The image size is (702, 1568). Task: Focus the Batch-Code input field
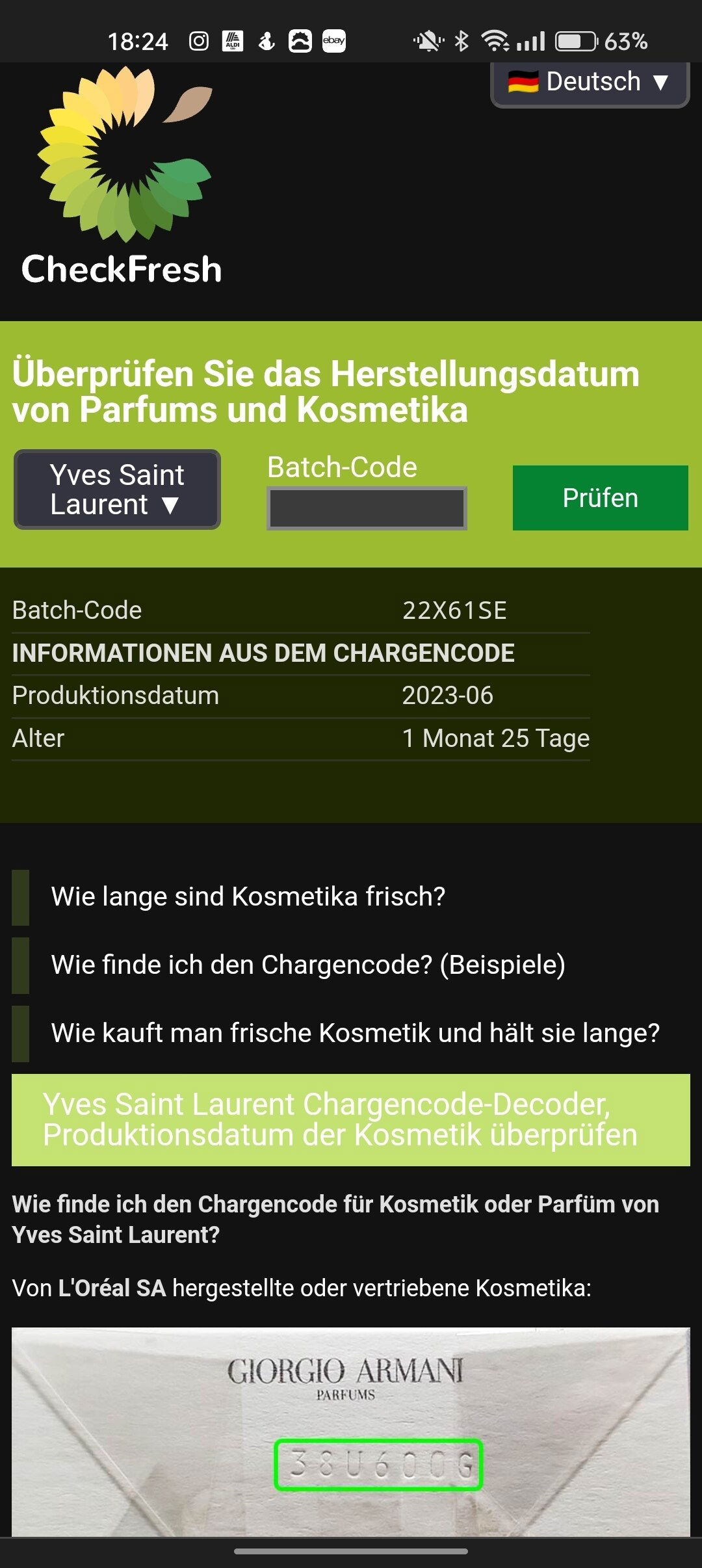pyautogui.click(x=367, y=508)
